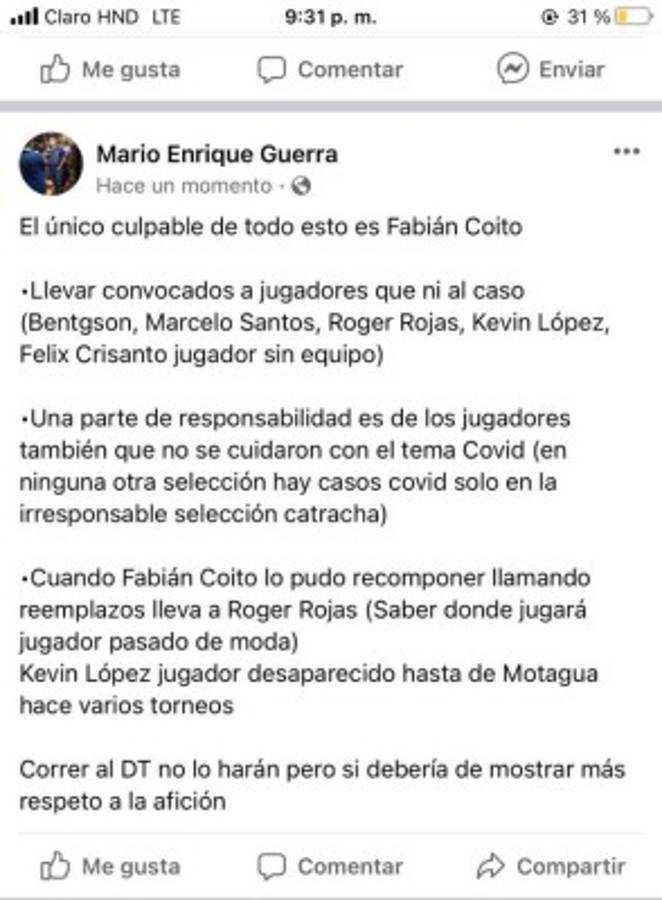The image size is (662, 900).
Task: Open Mario Enrique Guerra's profile name
Action: 217,154
